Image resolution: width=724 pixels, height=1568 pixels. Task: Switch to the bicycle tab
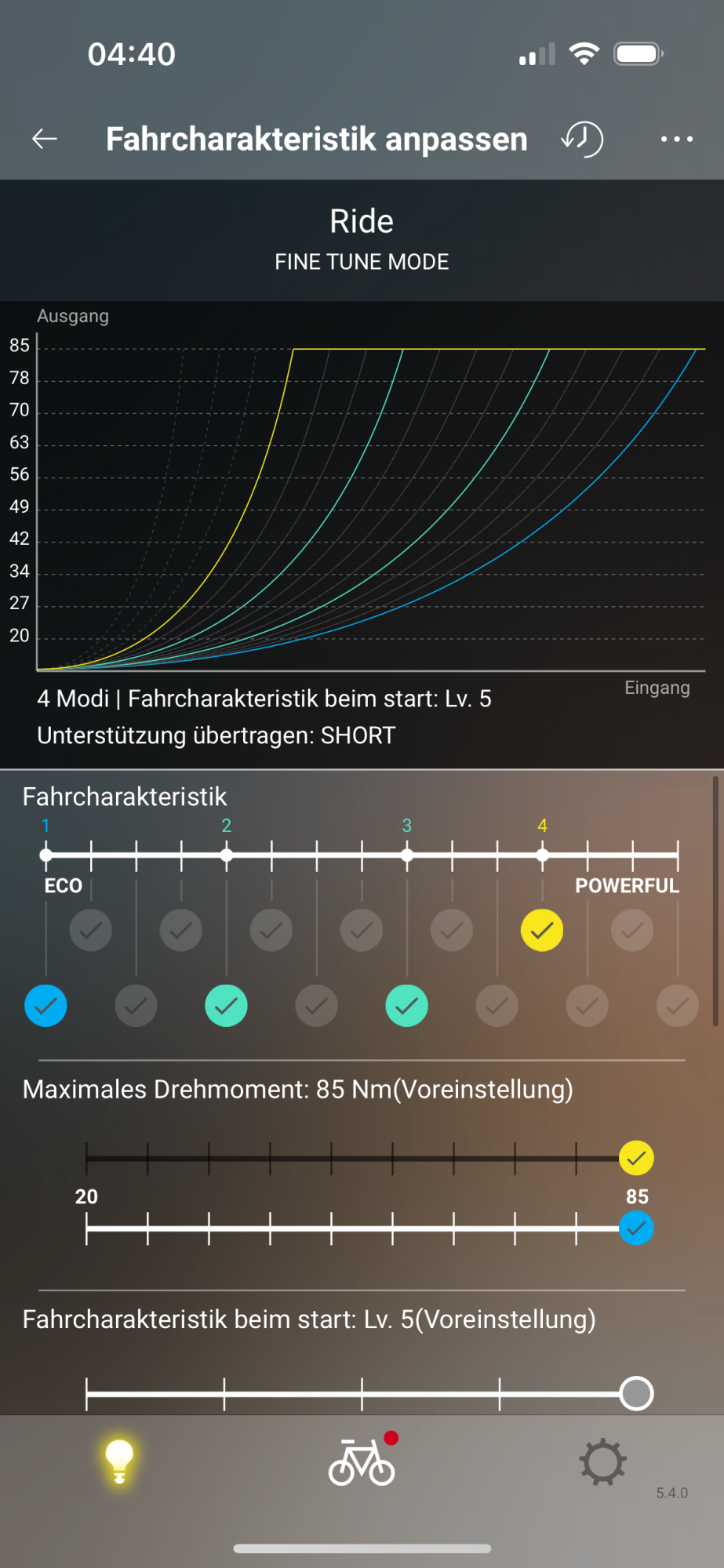tap(362, 1462)
